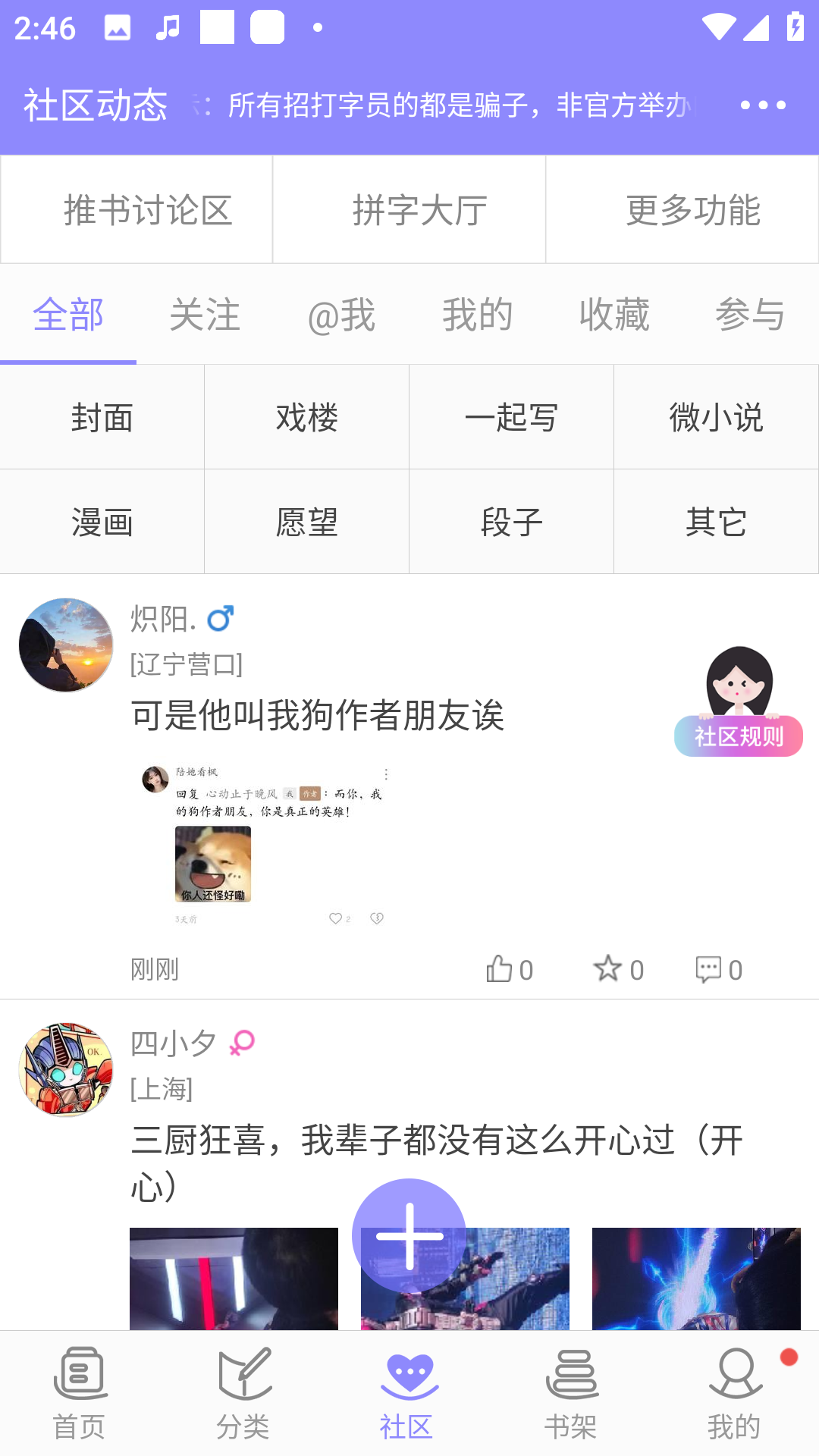Image resolution: width=819 pixels, height=1456 pixels.
Task: Filter posts by 微小说 category
Action: (717, 417)
